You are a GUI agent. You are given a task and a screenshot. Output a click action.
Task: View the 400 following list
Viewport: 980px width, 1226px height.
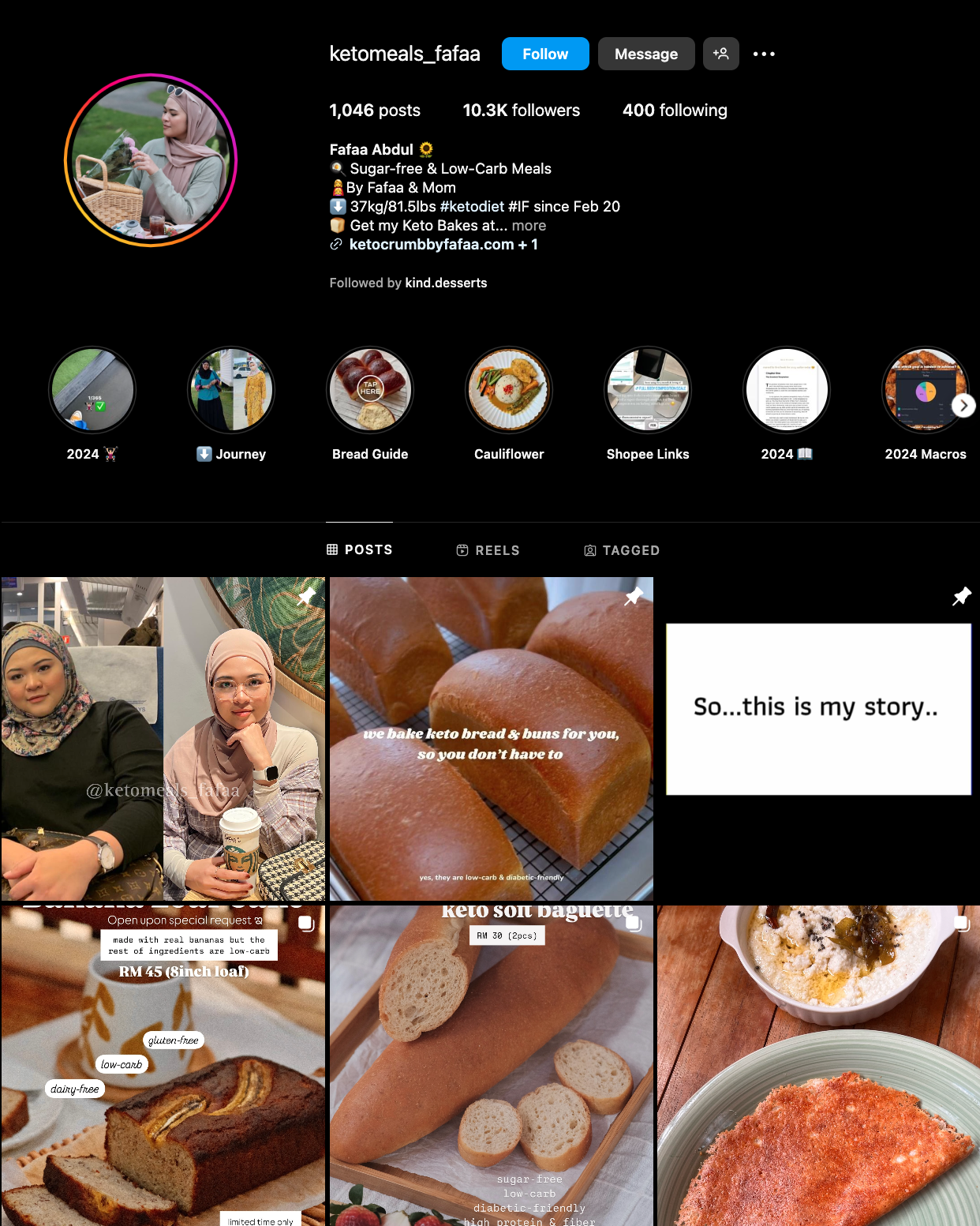(x=675, y=111)
